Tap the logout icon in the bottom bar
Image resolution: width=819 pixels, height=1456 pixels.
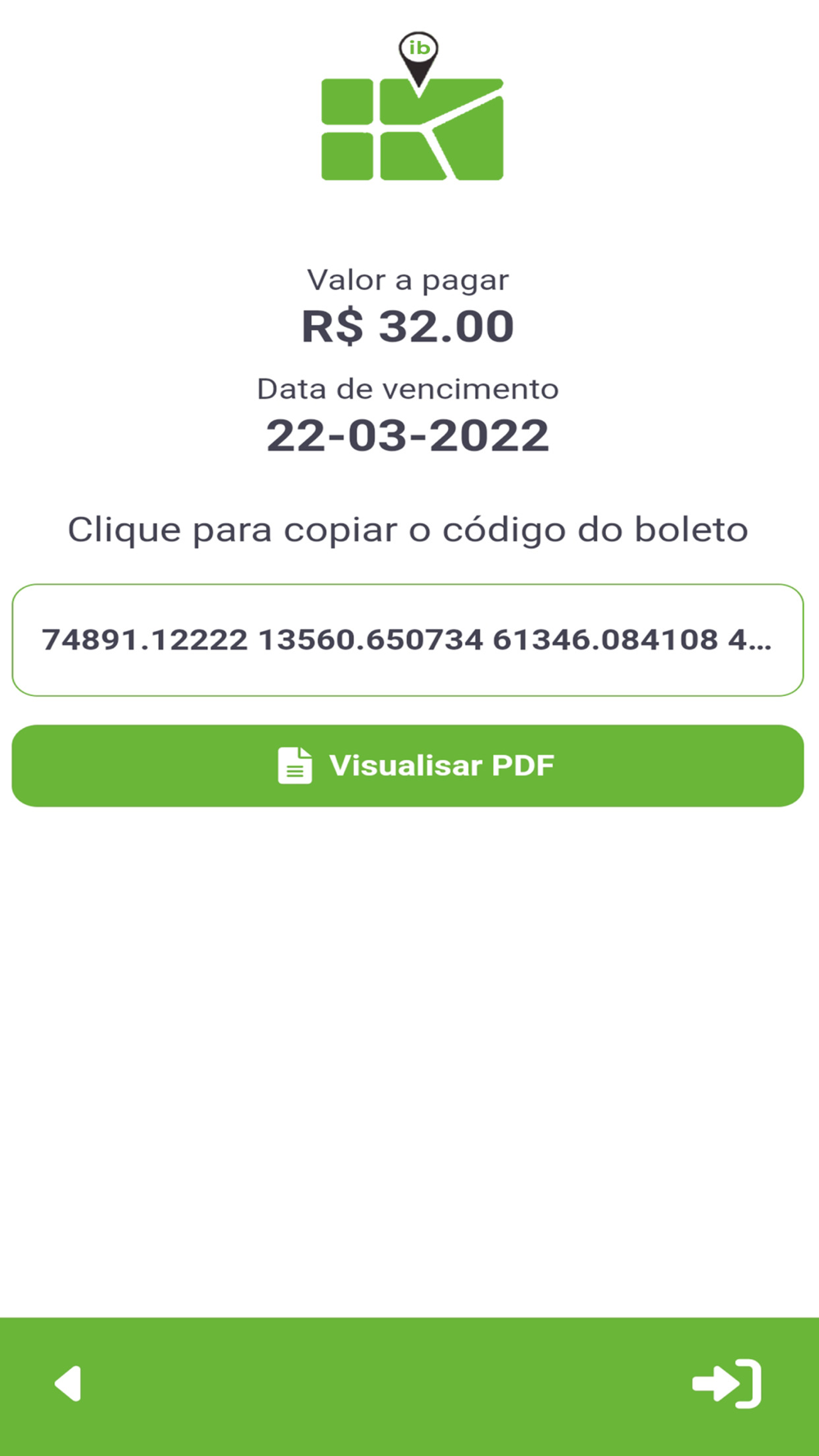(726, 1384)
